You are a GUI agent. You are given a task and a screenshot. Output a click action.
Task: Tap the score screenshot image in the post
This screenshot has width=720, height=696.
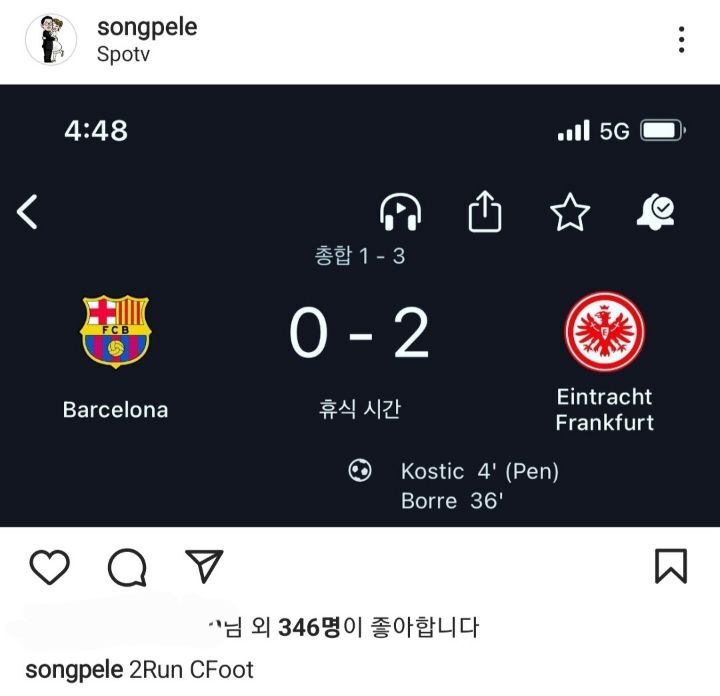(x=360, y=305)
